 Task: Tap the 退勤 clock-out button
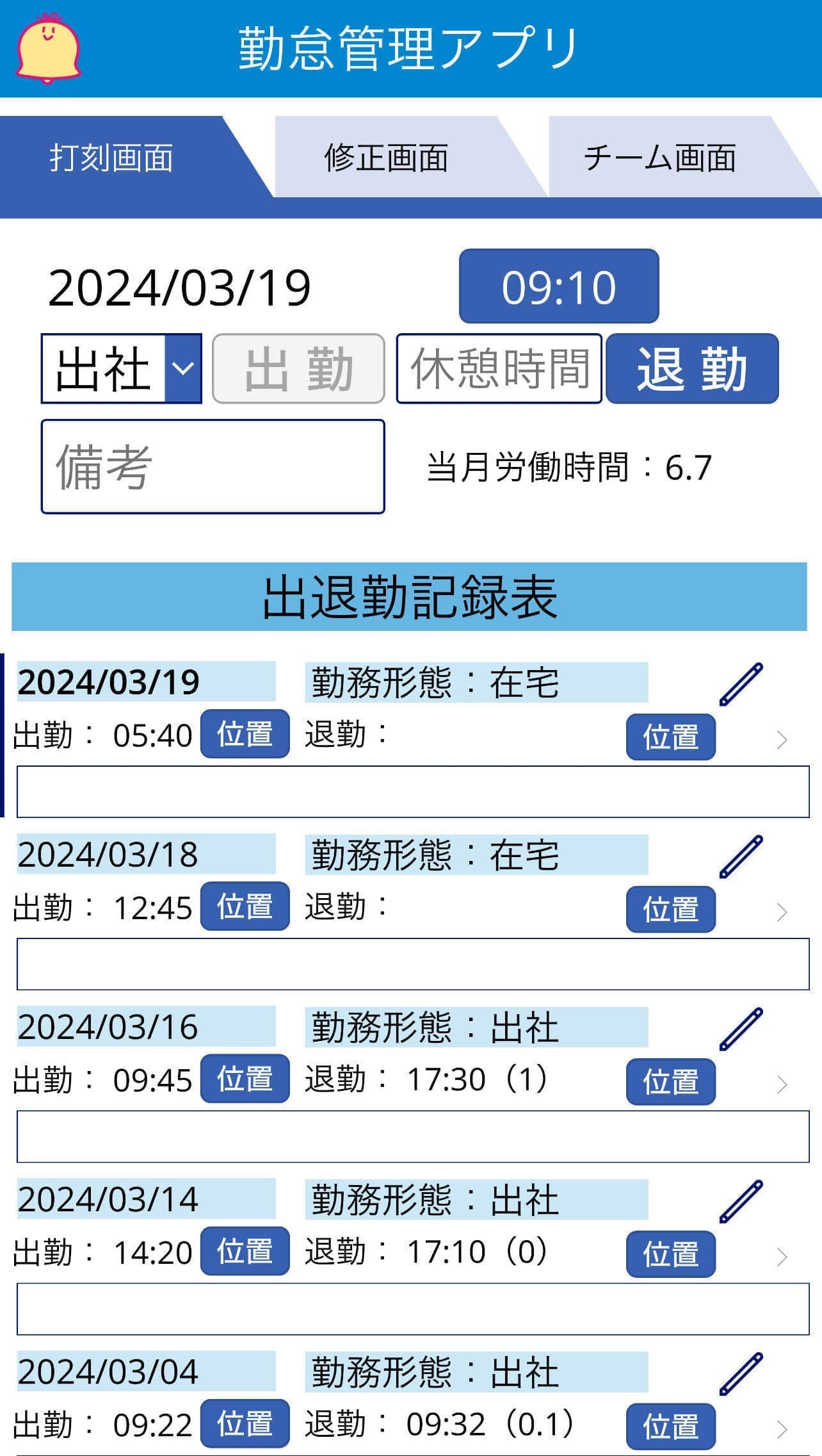click(x=692, y=369)
